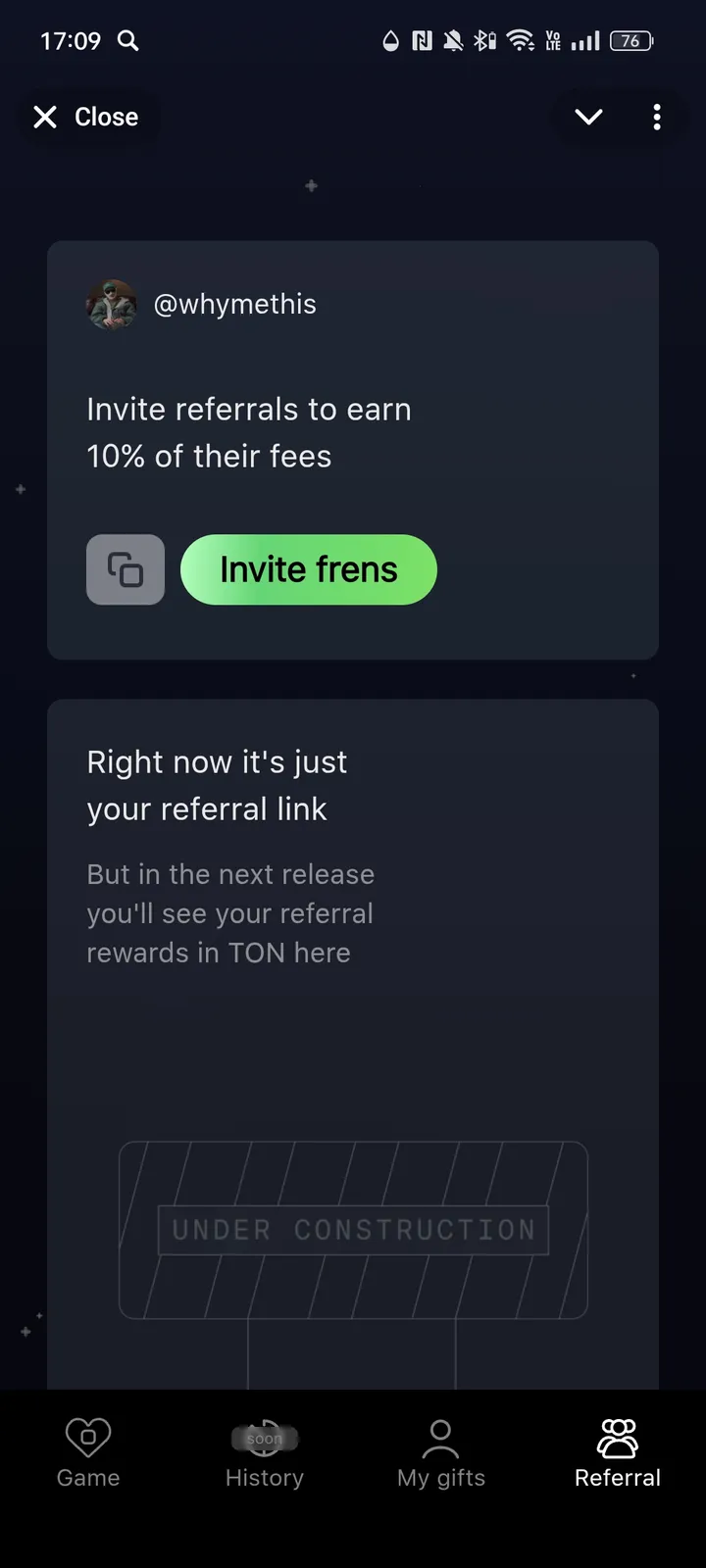Image resolution: width=706 pixels, height=1568 pixels.
Task: Open the @whymethis profile link
Action: pyautogui.click(x=235, y=304)
